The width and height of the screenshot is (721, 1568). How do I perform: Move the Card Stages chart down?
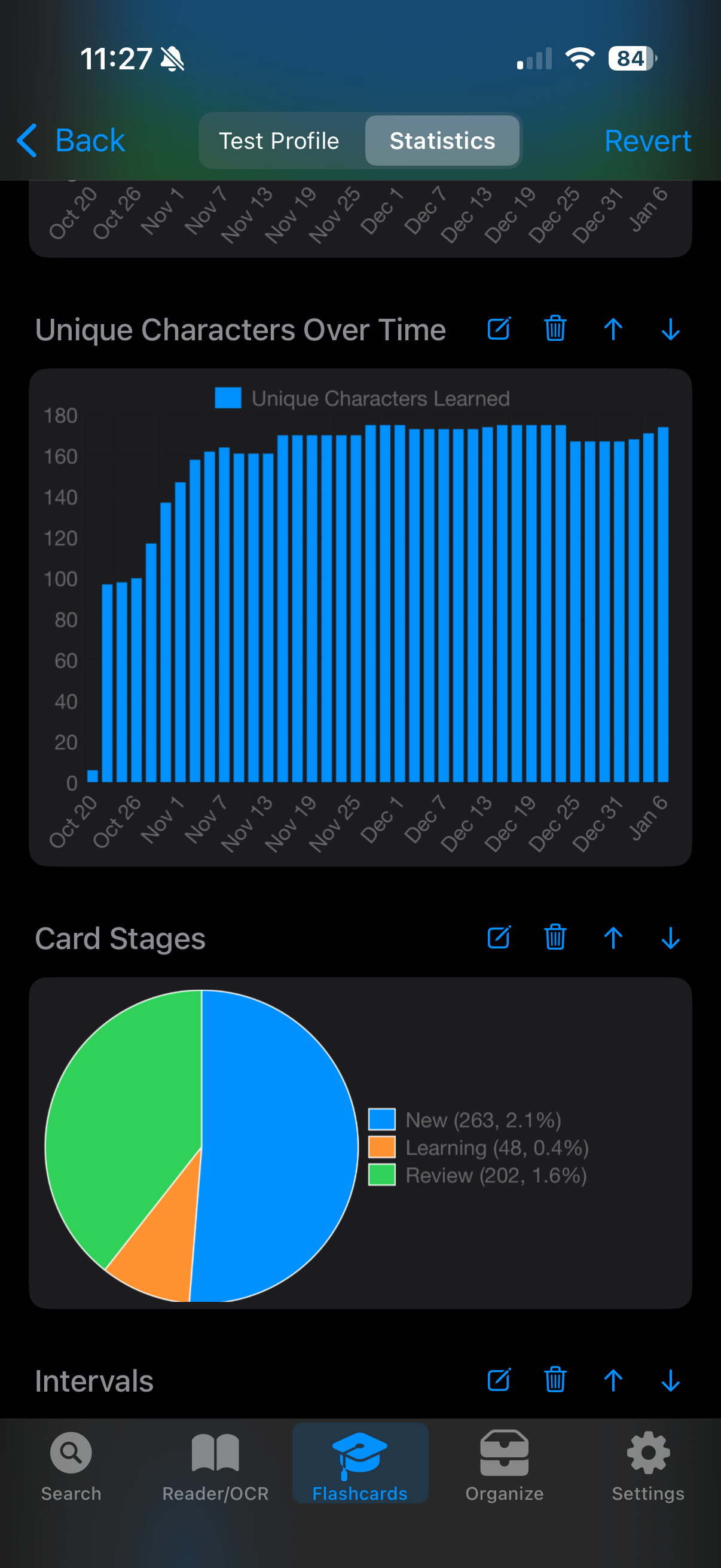(671, 938)
